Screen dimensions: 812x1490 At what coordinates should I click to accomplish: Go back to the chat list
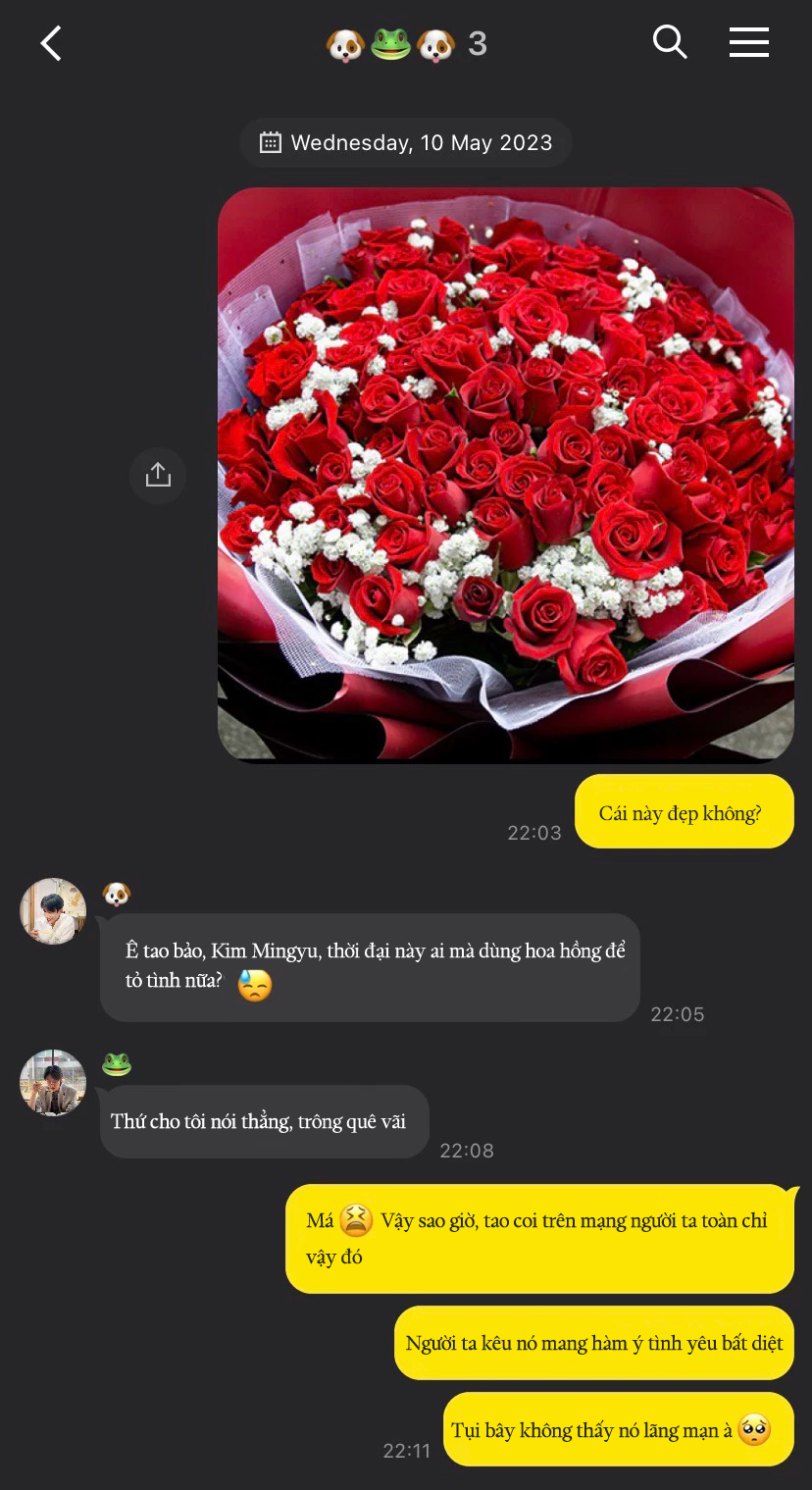51,44
